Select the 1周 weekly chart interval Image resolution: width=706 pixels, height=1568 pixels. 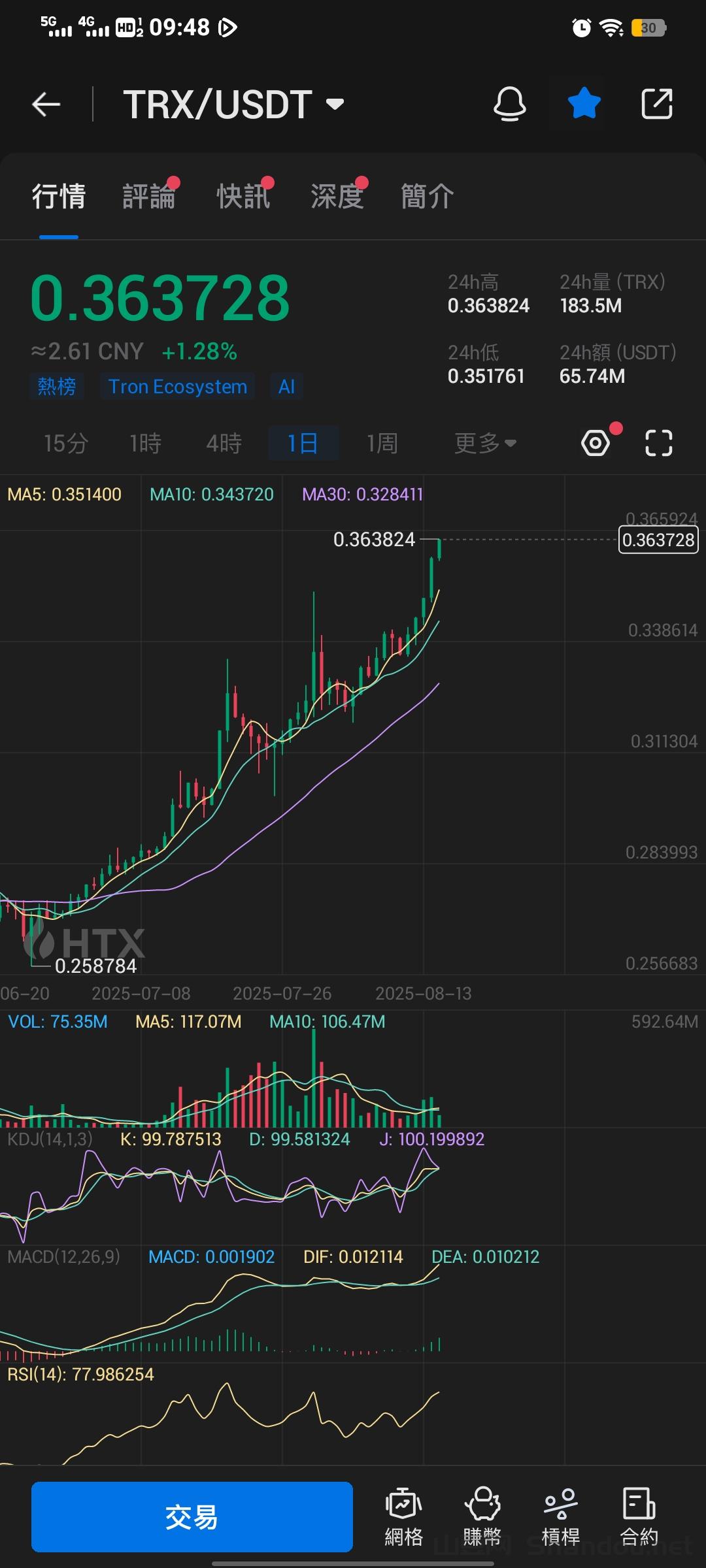coord(382,442)
